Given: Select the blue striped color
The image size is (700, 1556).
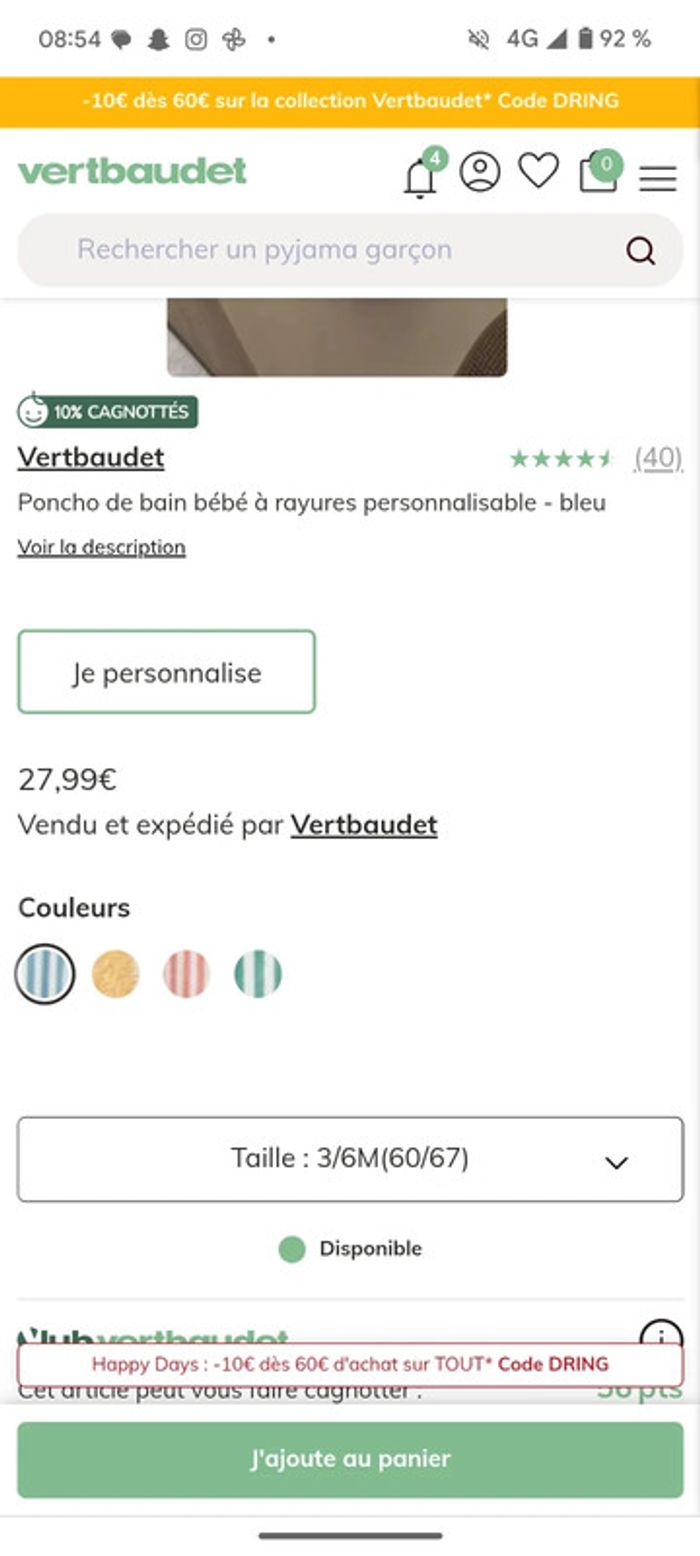Looking at the screenshot, I should coord(45,973).
